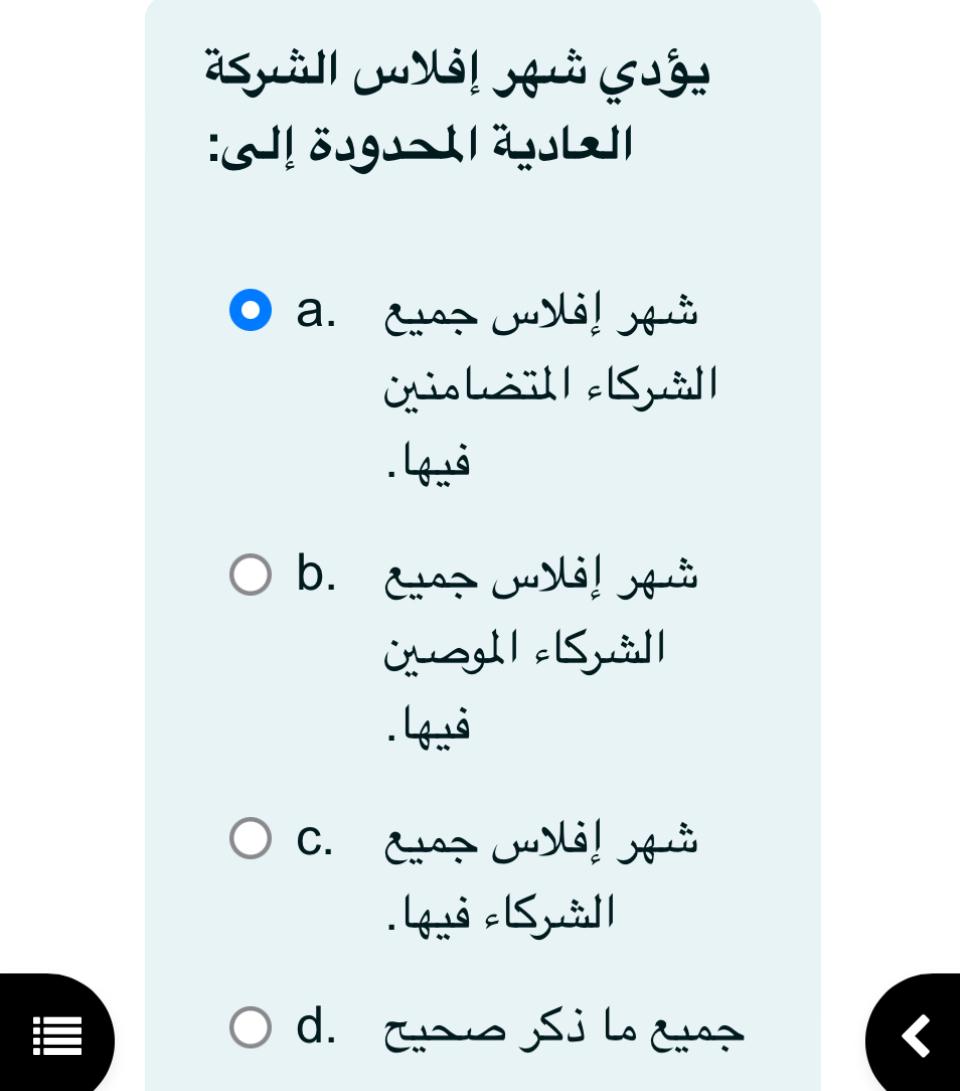Tap the left arrow navigation button

pyautogui.click(x=916, y=1036)
